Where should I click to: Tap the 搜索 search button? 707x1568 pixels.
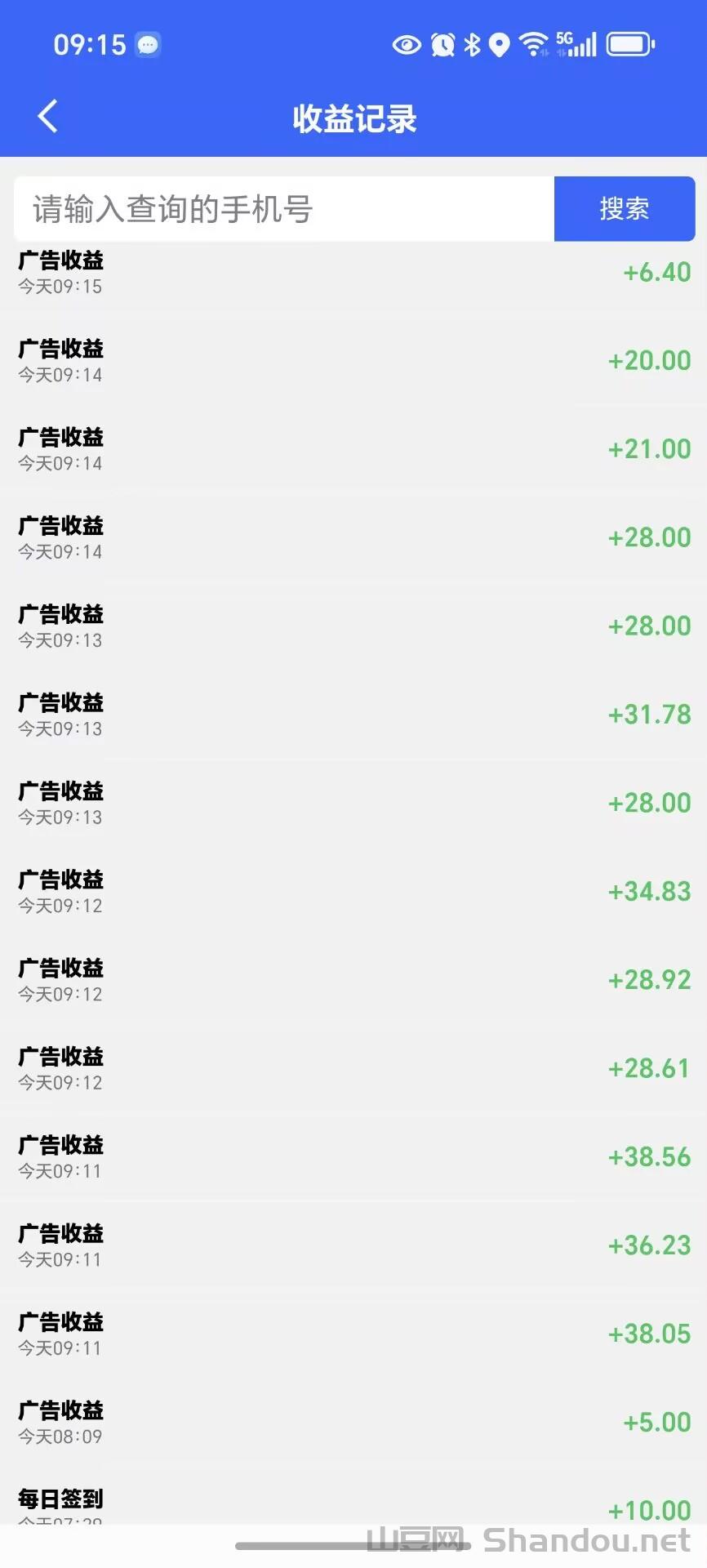tap(624, 209)
